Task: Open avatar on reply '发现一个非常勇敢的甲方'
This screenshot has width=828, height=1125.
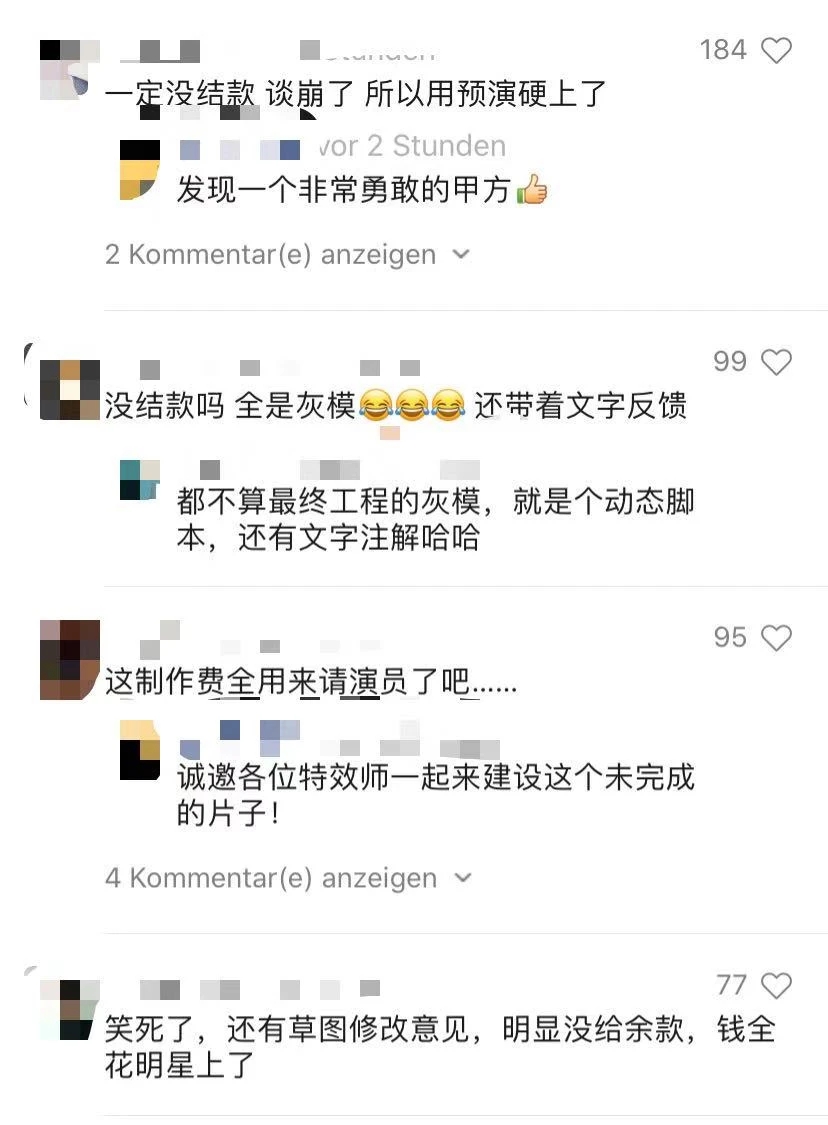Action: click(139, 170)
